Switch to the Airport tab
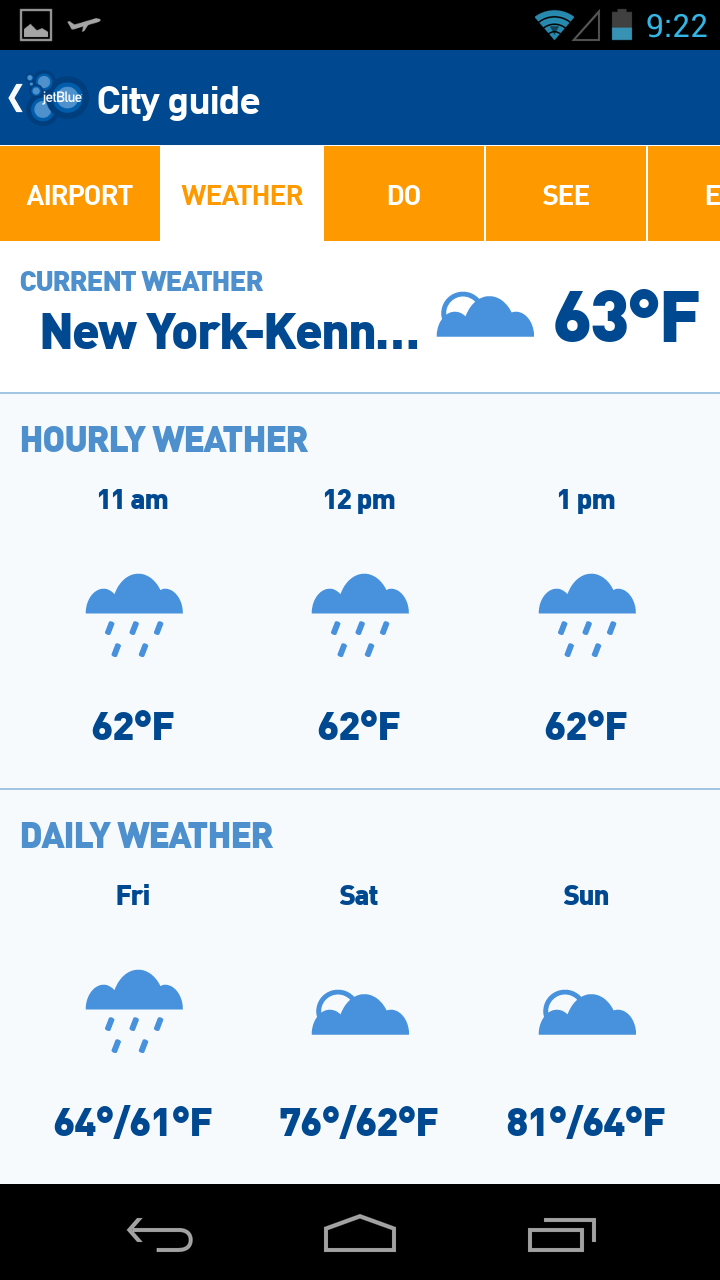 [80, 195]
